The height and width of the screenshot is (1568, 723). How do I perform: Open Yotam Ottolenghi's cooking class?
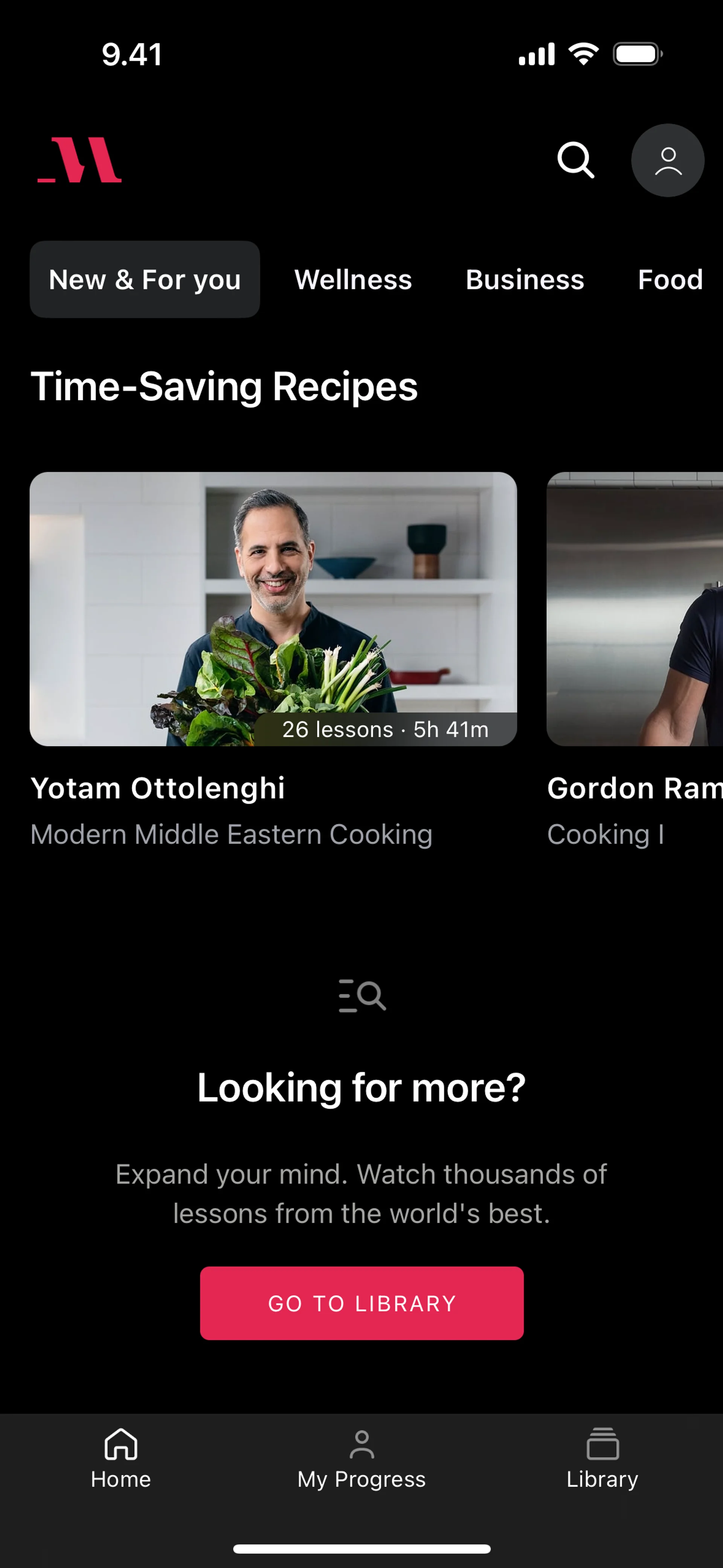tap(273, 609)
